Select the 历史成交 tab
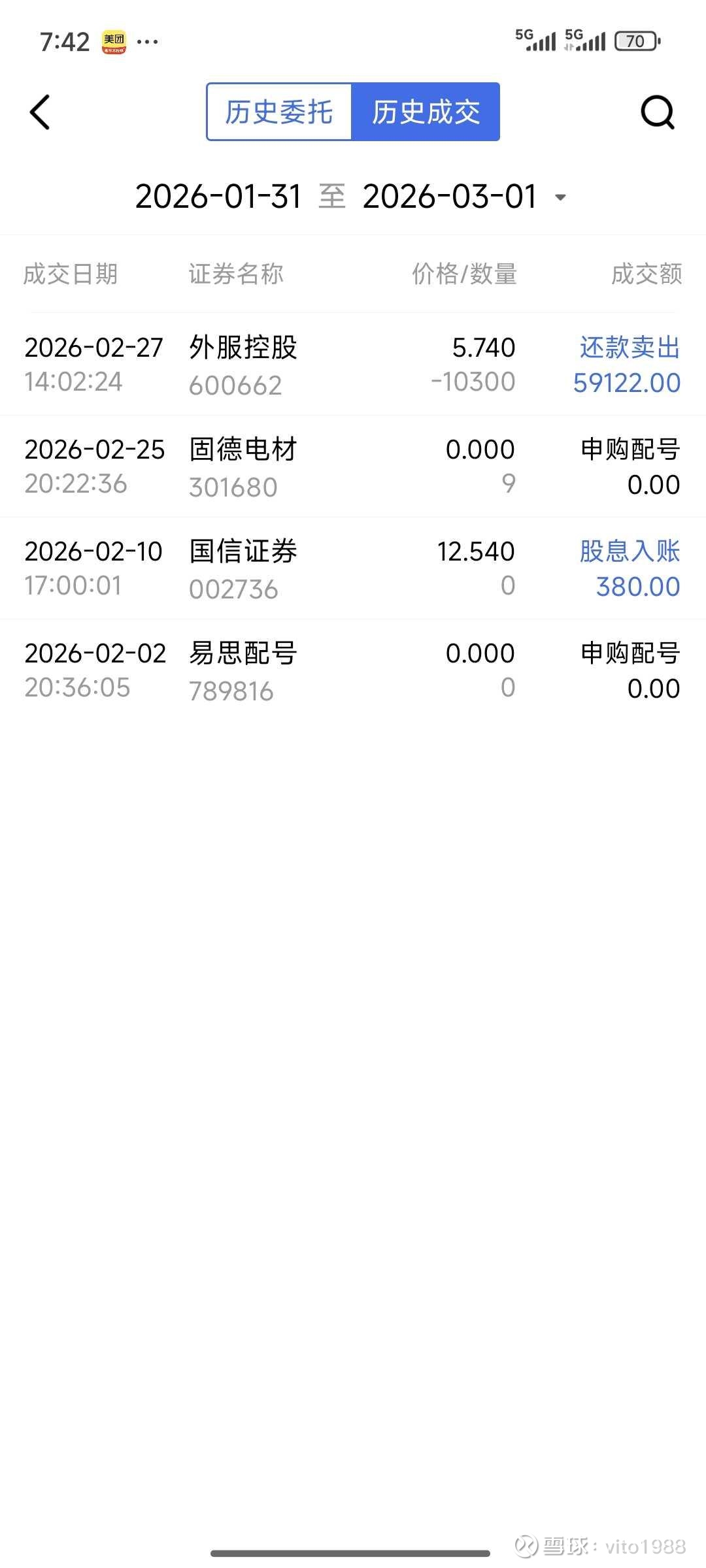Screen dimensions: 706x1568 (426, 112)
